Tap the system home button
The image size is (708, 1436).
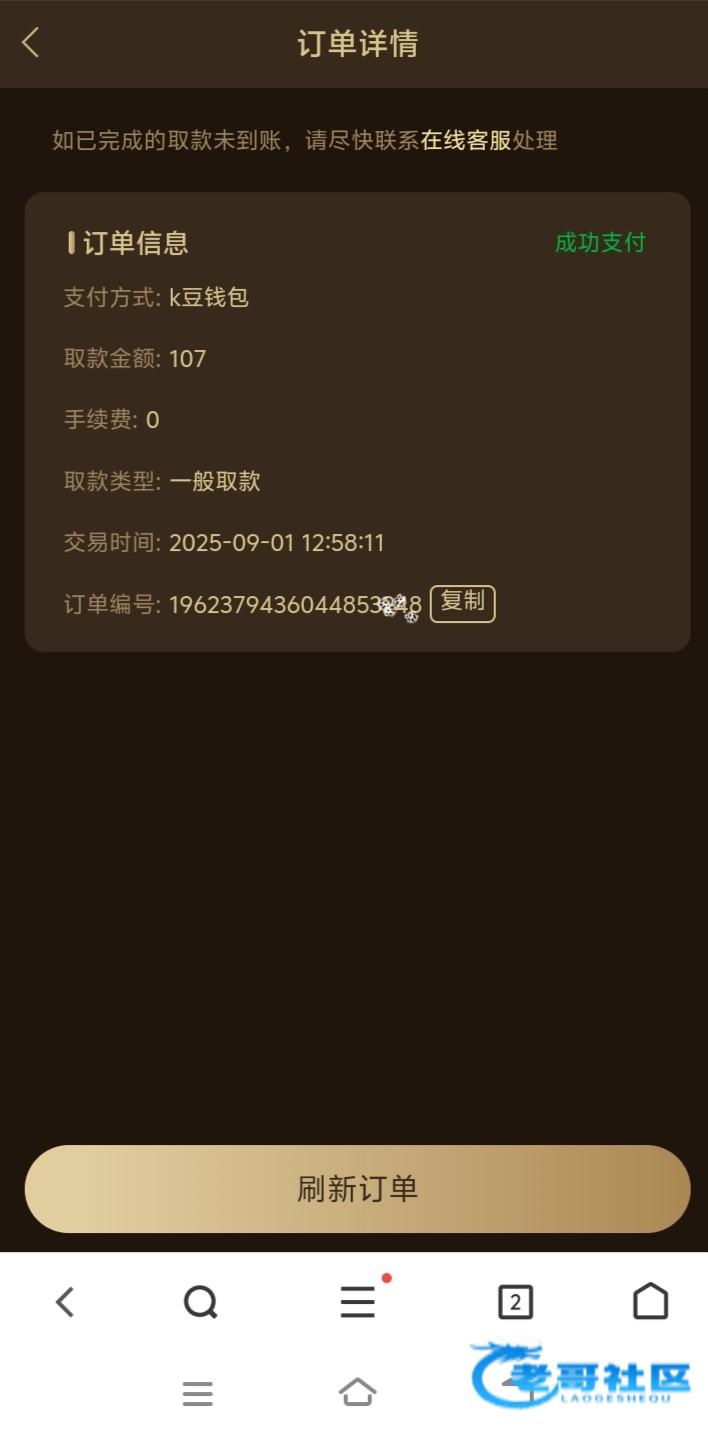coord(357,1392)
